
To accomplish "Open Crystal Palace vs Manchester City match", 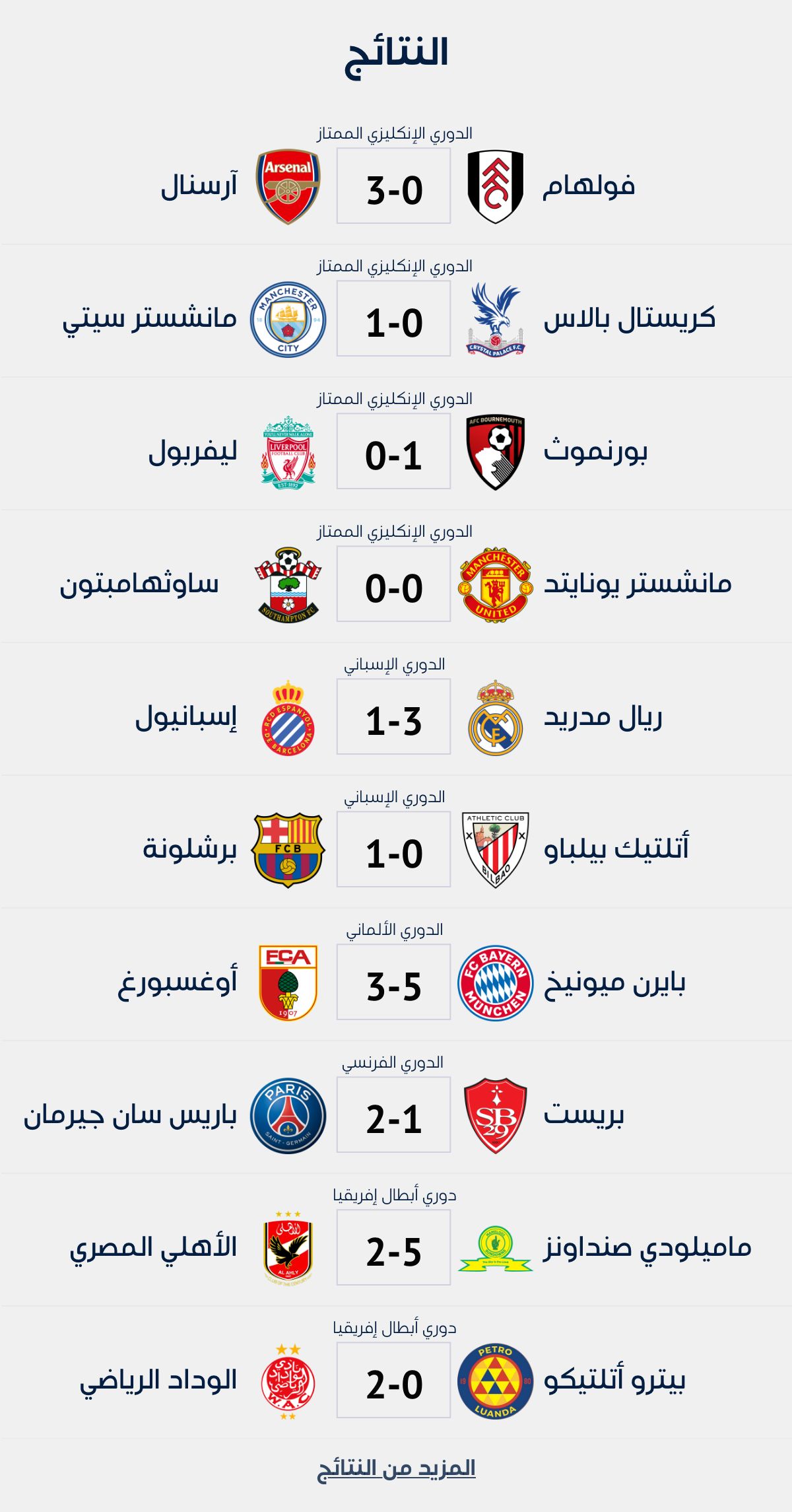I will [x=393, y=319].
